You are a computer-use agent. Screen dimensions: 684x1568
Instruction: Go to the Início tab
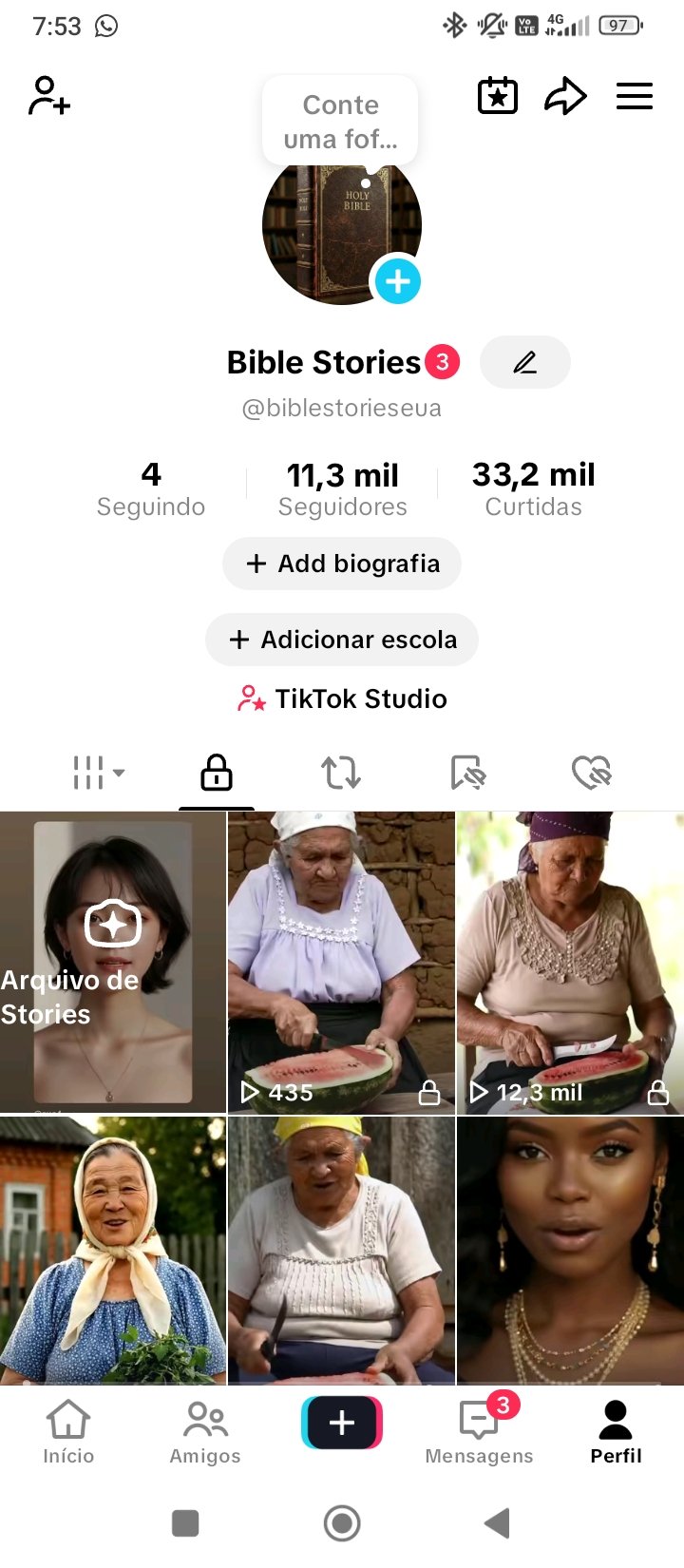(x=68, y=1431)
